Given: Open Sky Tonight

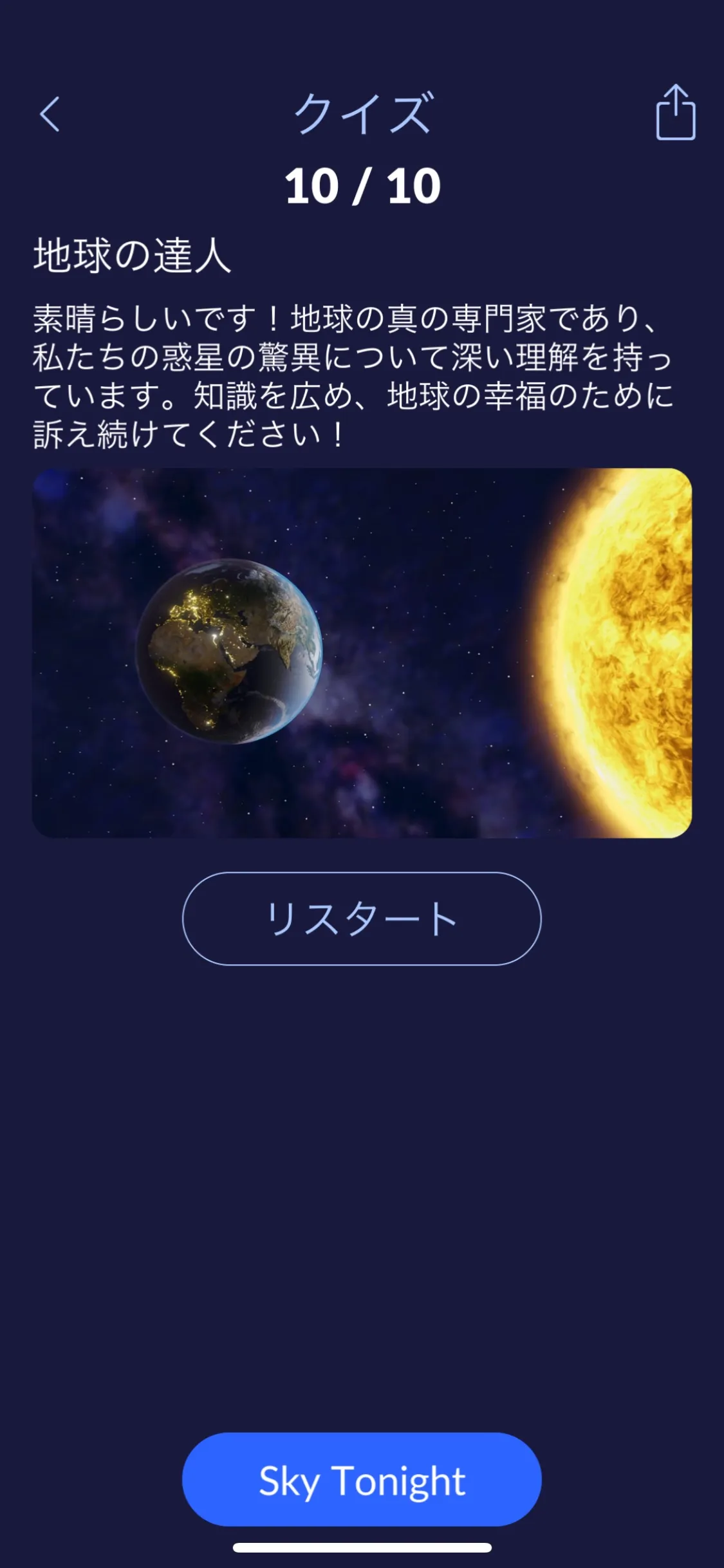Looking at the screenshot, I should tap(362, 1480).
